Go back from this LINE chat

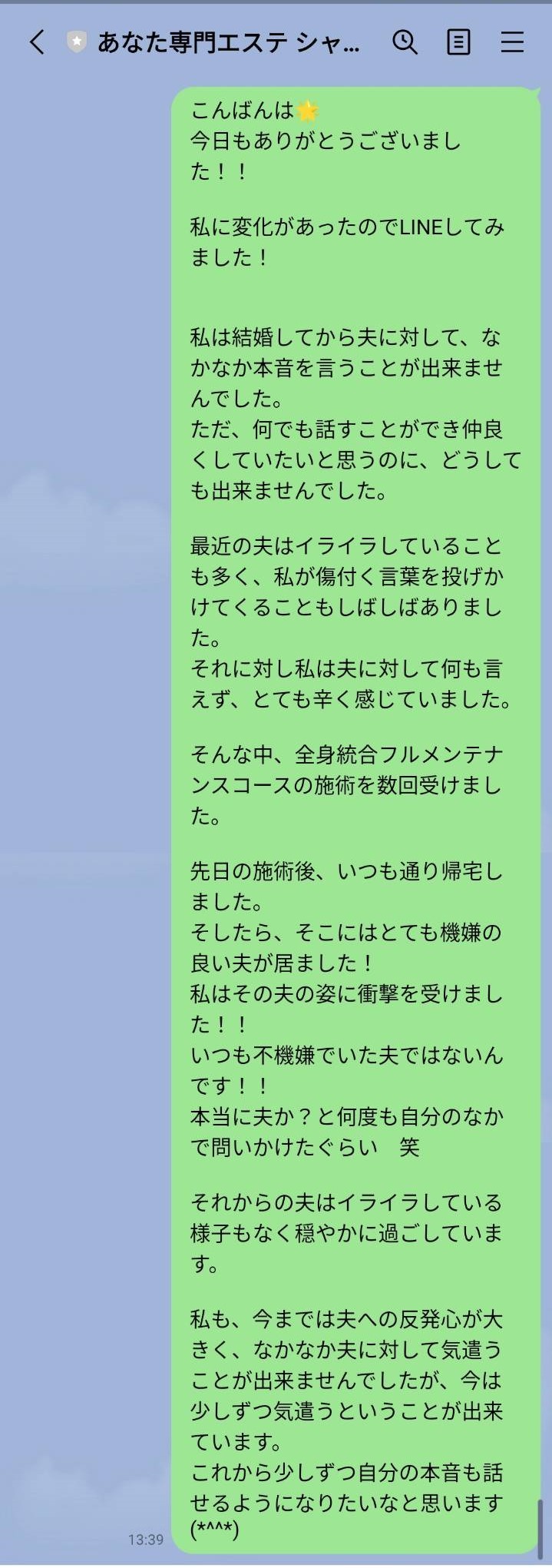click(36, 42)
